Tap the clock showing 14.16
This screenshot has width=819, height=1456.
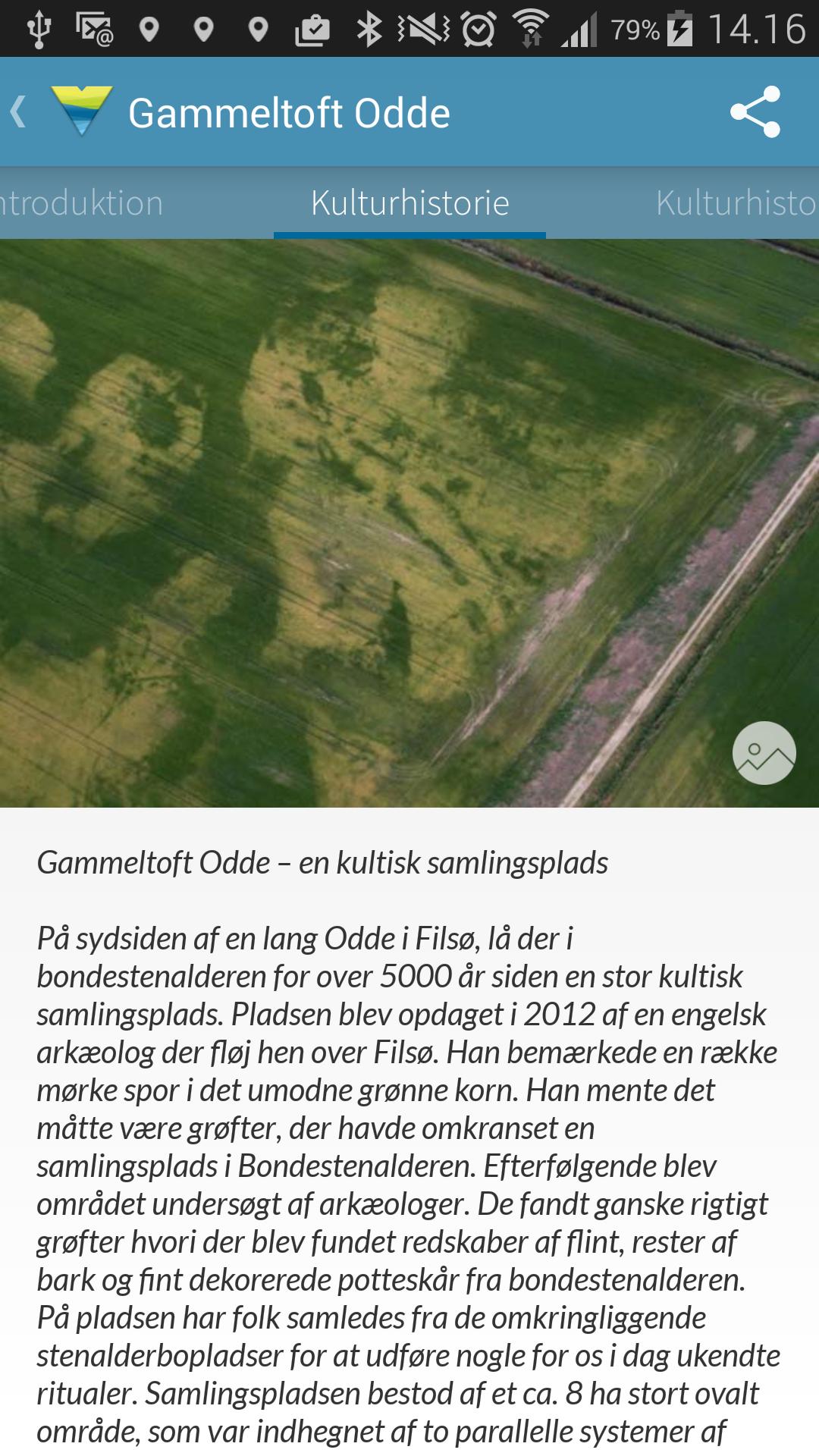click(758, 27)
